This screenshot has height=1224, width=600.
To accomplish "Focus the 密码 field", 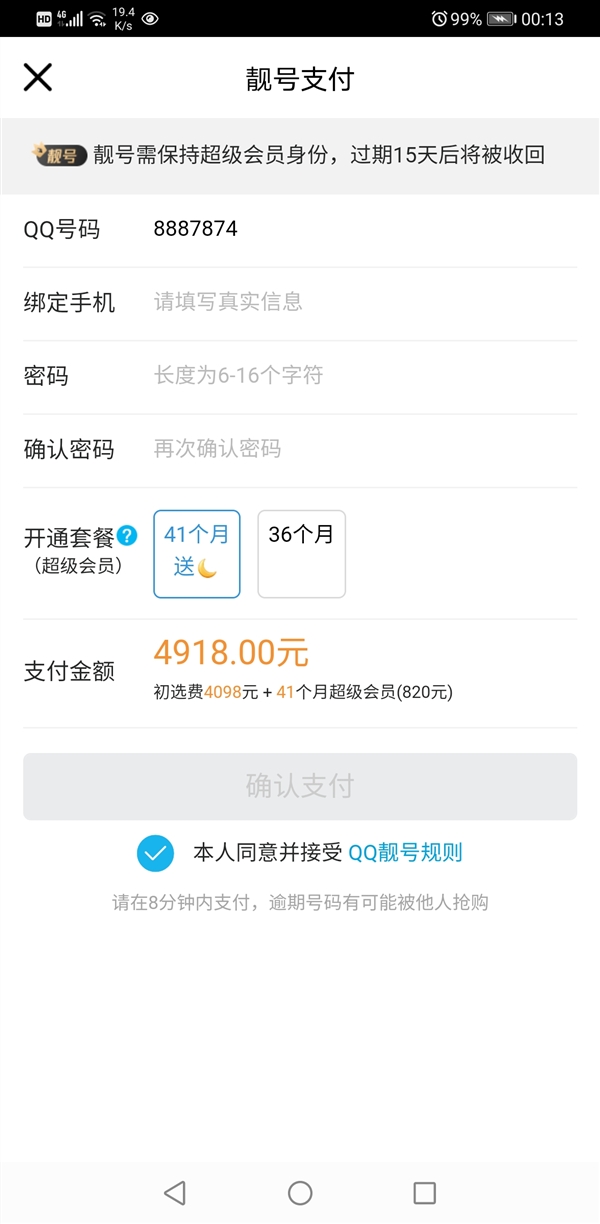I will (360, 376).
